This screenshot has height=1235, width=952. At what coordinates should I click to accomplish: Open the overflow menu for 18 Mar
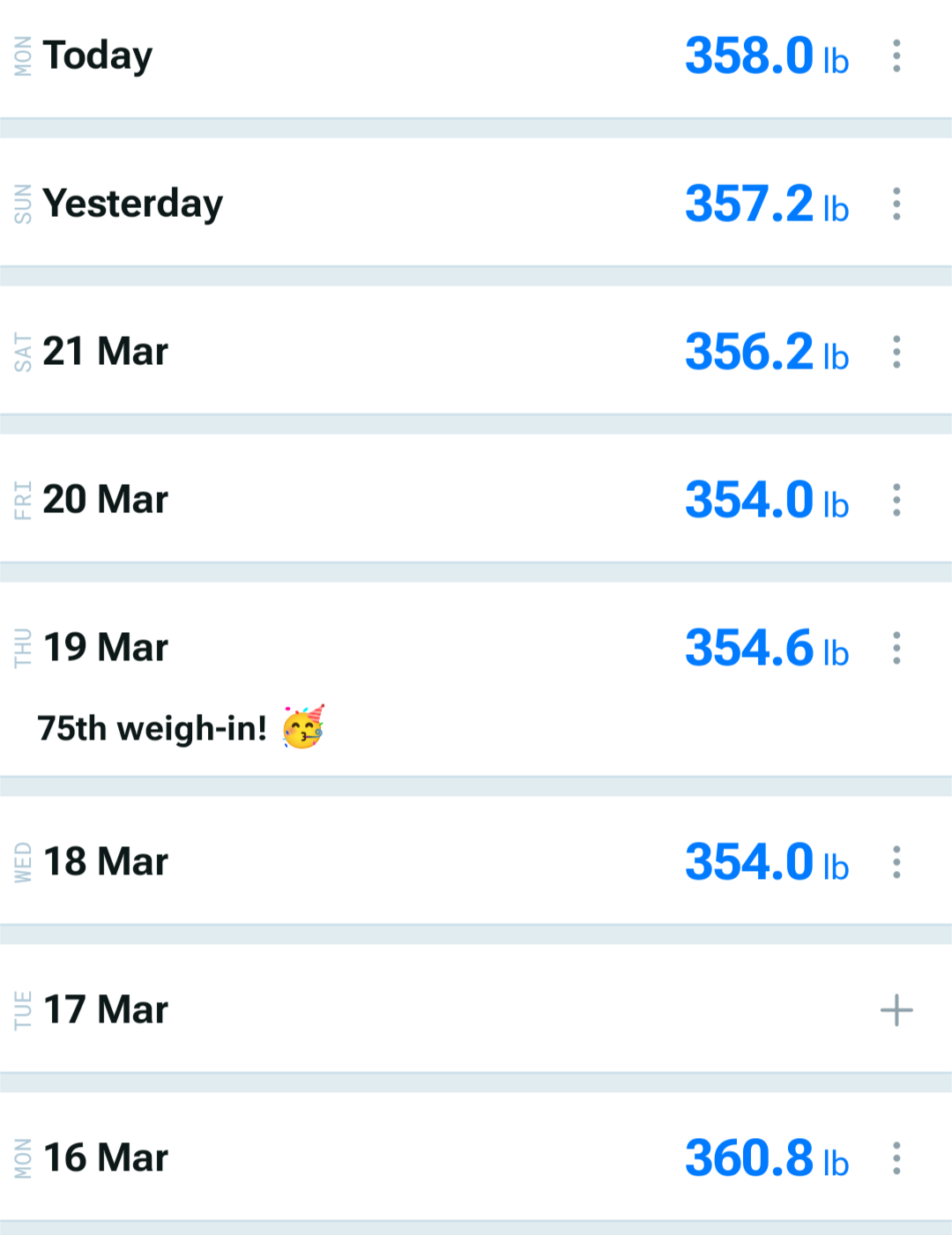coord(896,862)
